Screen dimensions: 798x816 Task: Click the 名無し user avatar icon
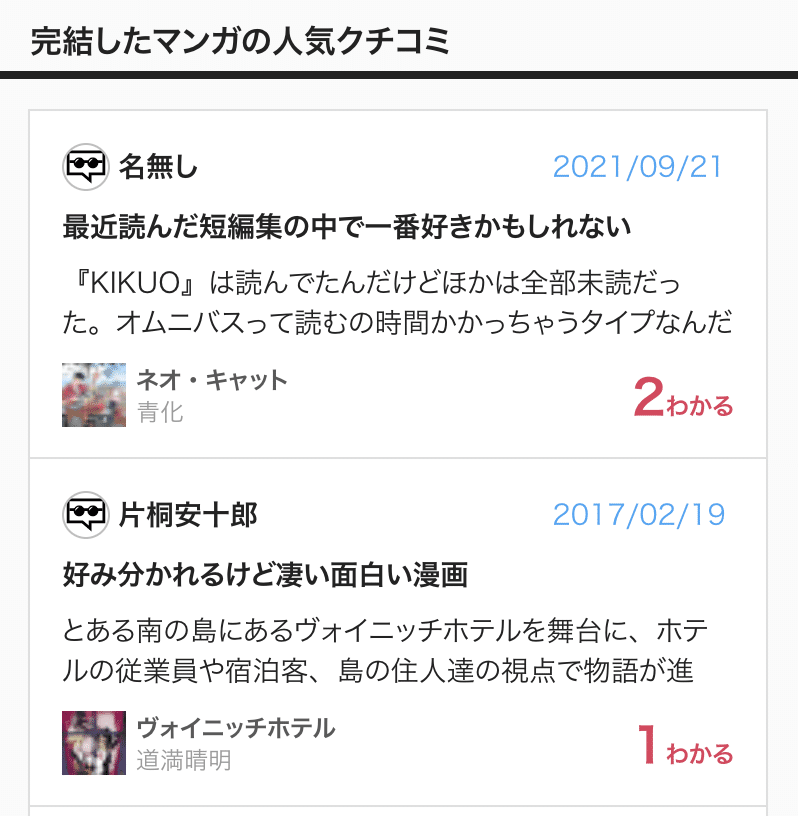pos(85,167)
